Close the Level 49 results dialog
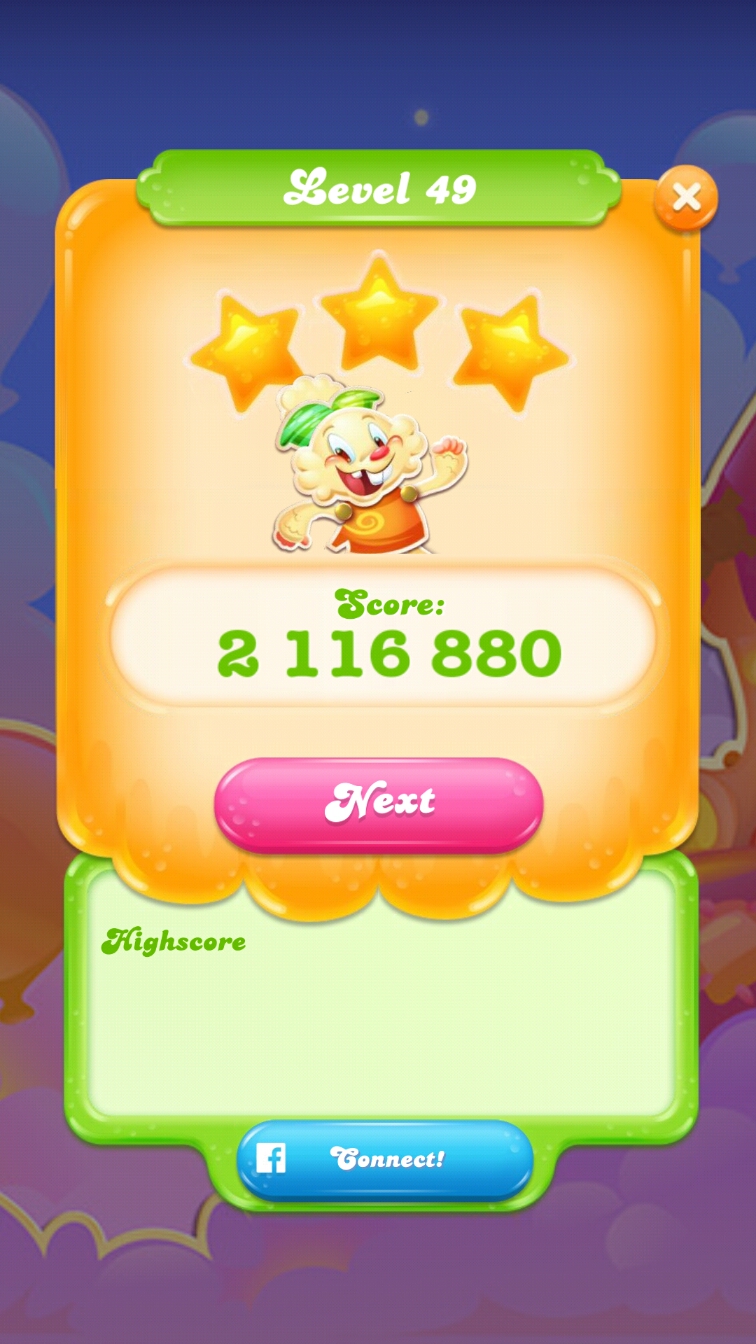Image resolution: width=756 pixels, height=1344 pixels. [686, 198]
